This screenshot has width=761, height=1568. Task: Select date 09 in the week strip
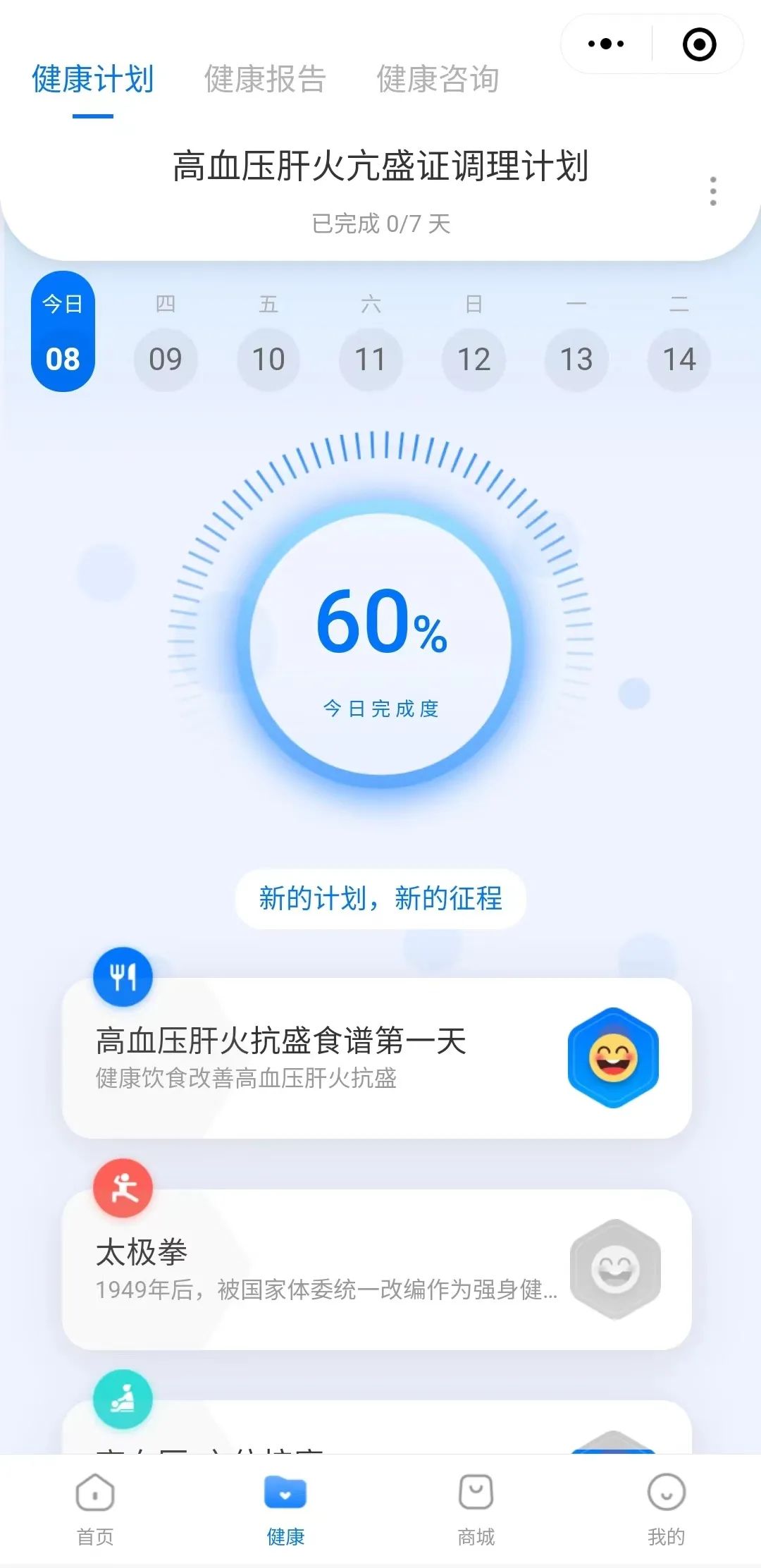[166, 359]
